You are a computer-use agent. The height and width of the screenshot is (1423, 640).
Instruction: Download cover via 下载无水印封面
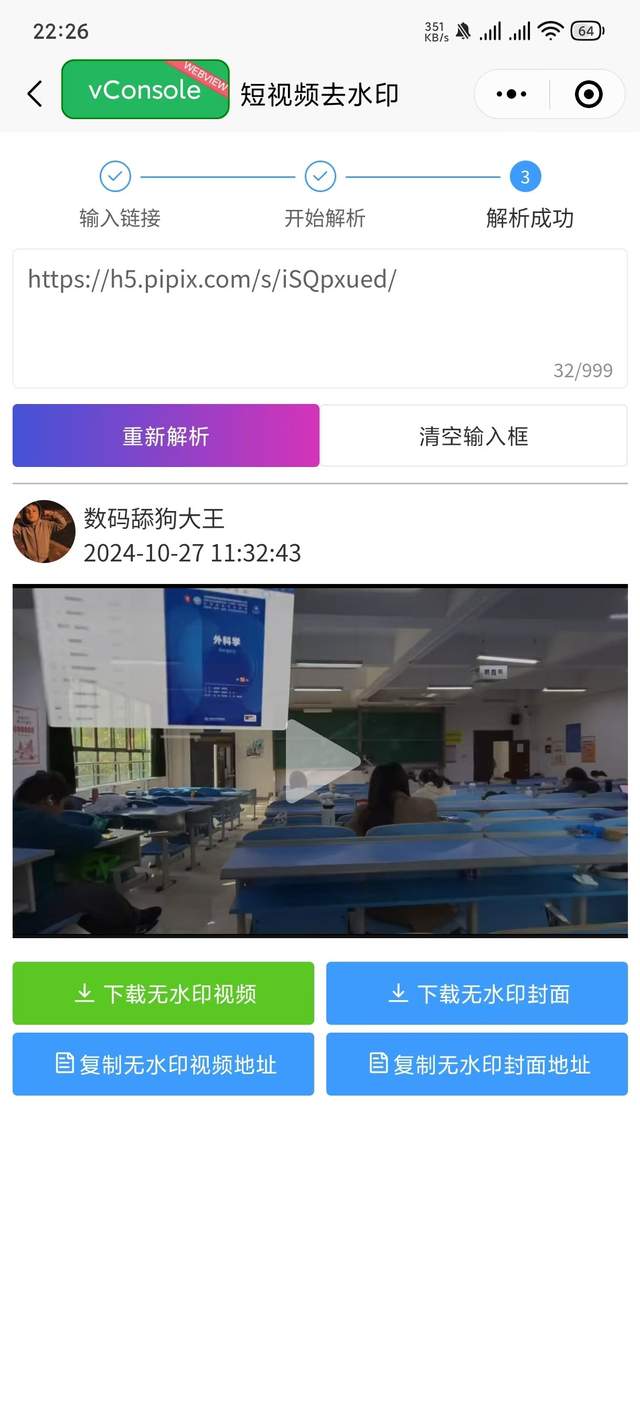(477, 993)
